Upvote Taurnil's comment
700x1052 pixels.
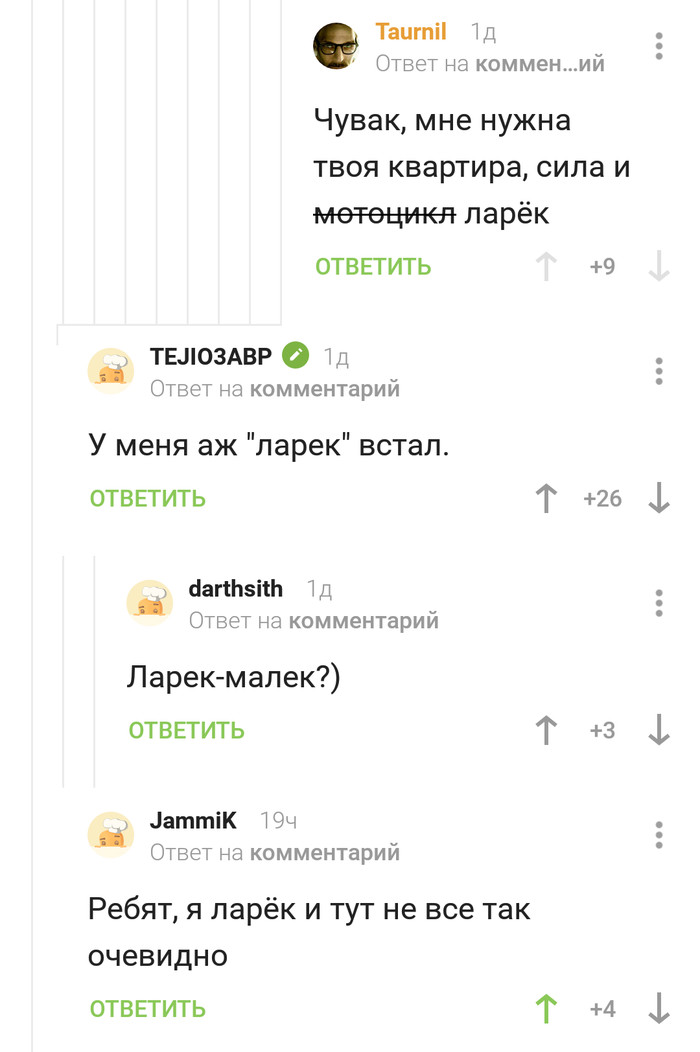point(546,266)
